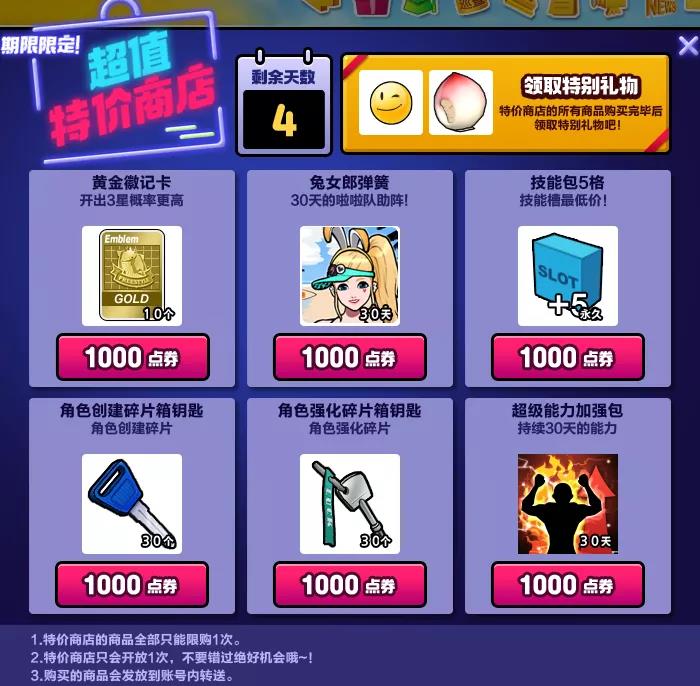Buy 黄金徽记卡 for 1000 点券

coord(132,357)
